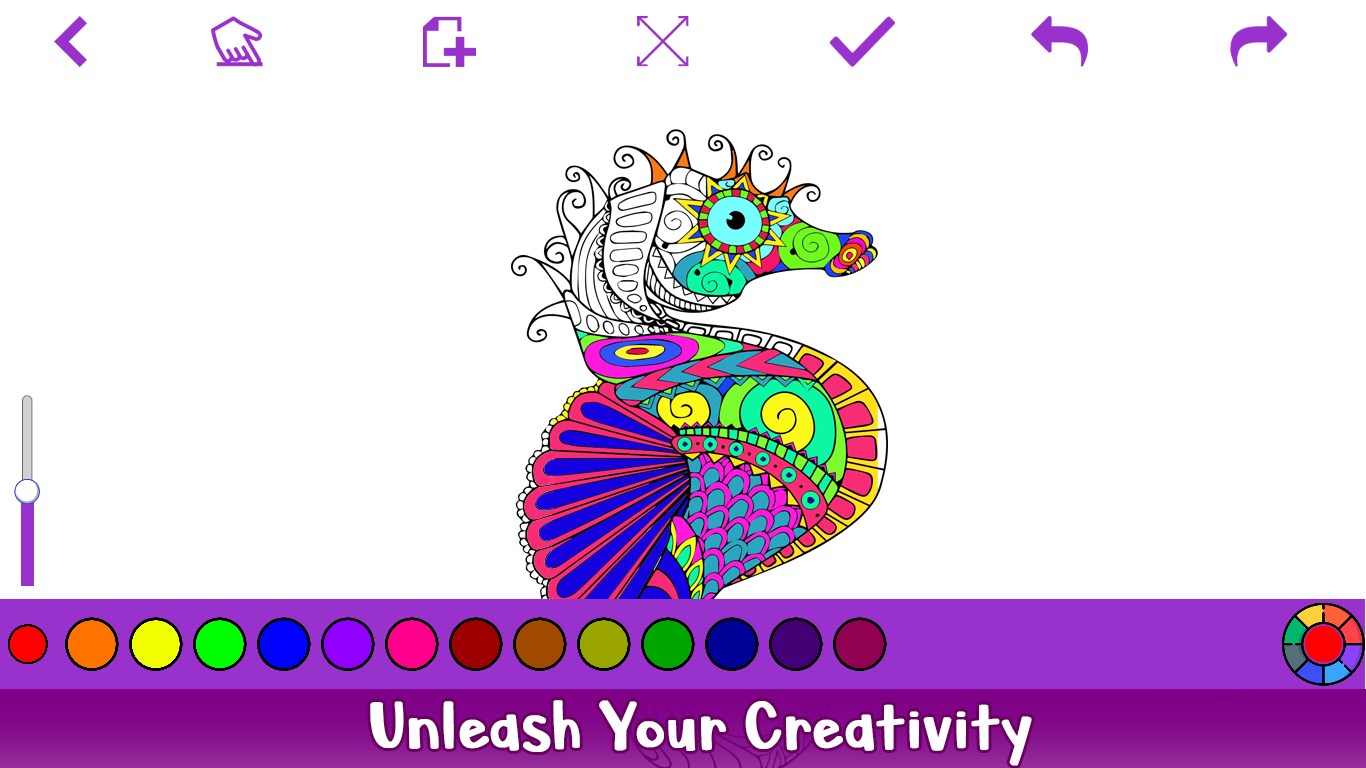1366x768 pixels.
Task: Tap the expand arrows to fit the canvas
Action: (662, 42)
